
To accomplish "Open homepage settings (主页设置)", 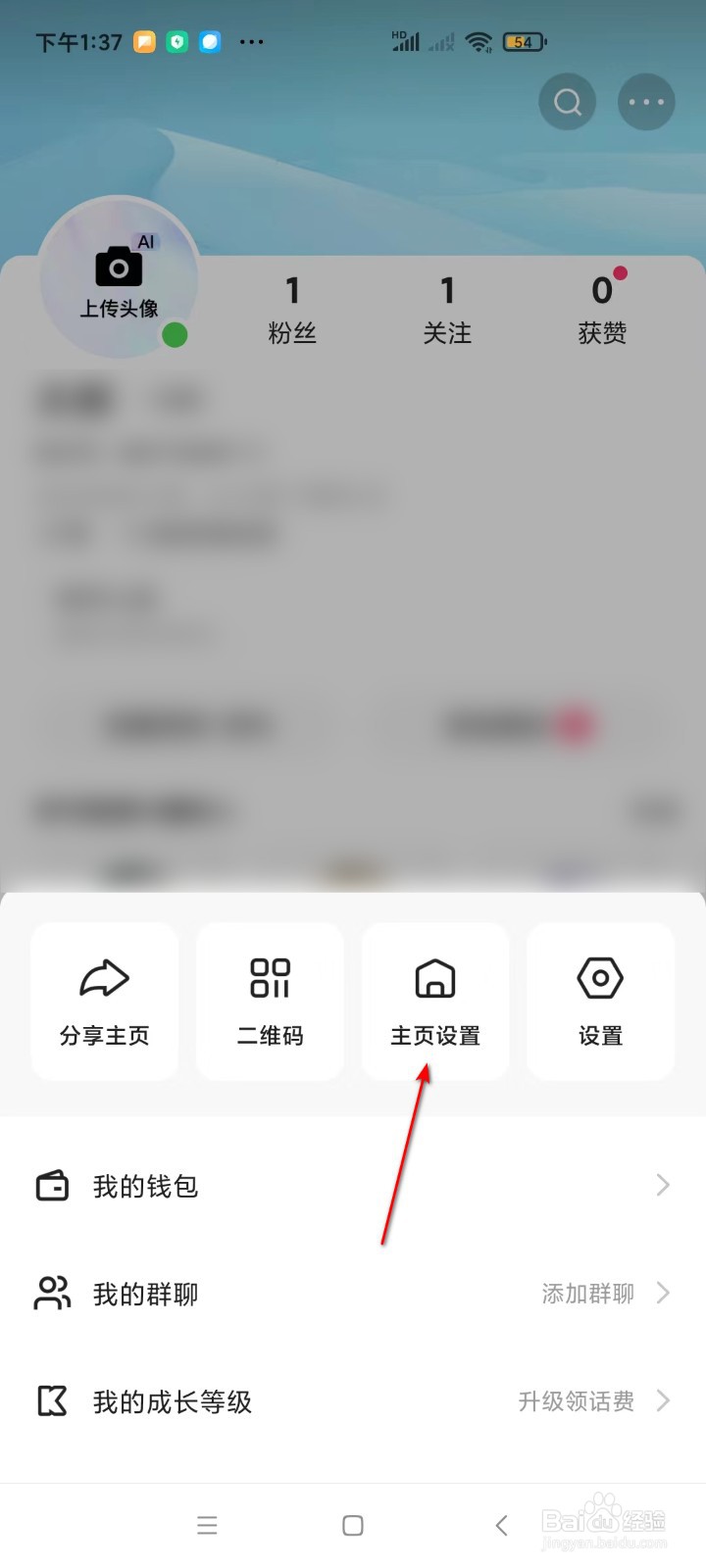I will pyautogui.click(x=435, y=1000).
